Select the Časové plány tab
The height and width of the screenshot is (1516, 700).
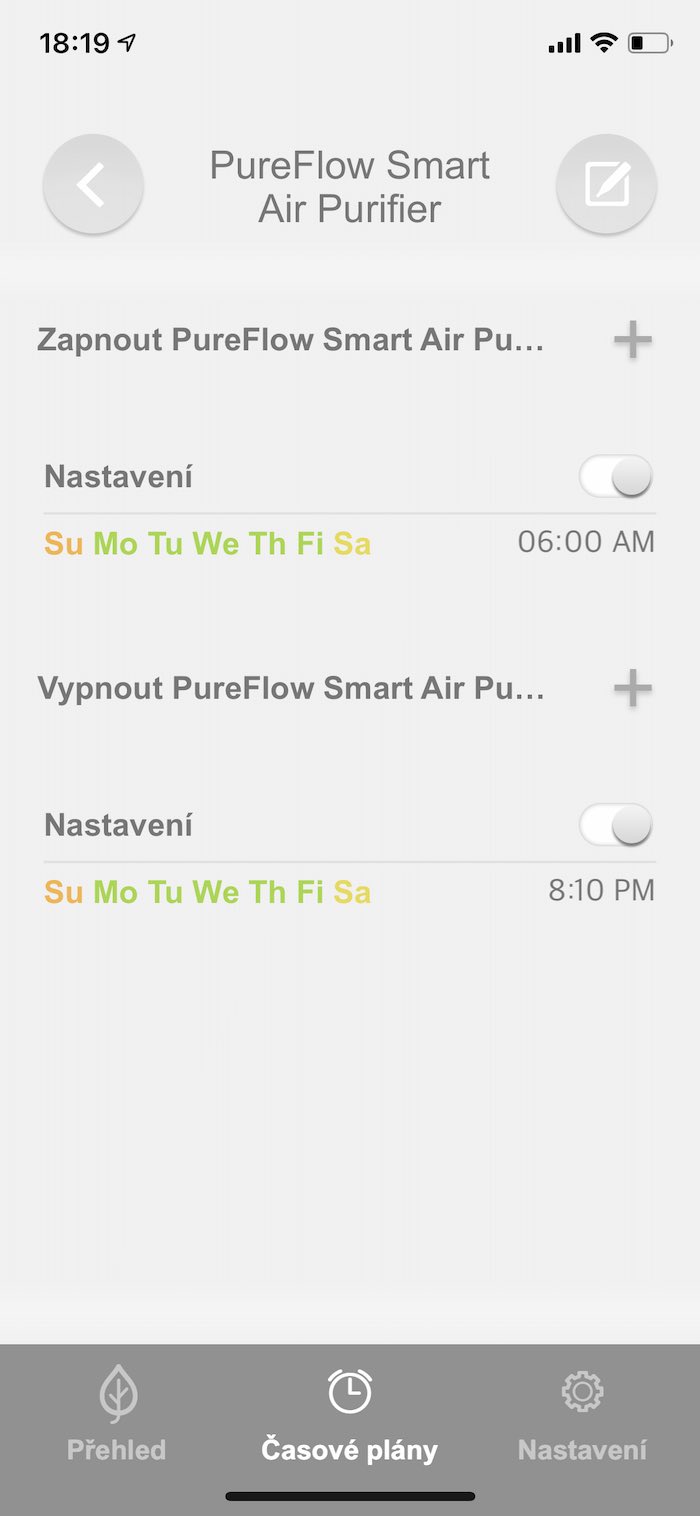tap(350, 1416)
